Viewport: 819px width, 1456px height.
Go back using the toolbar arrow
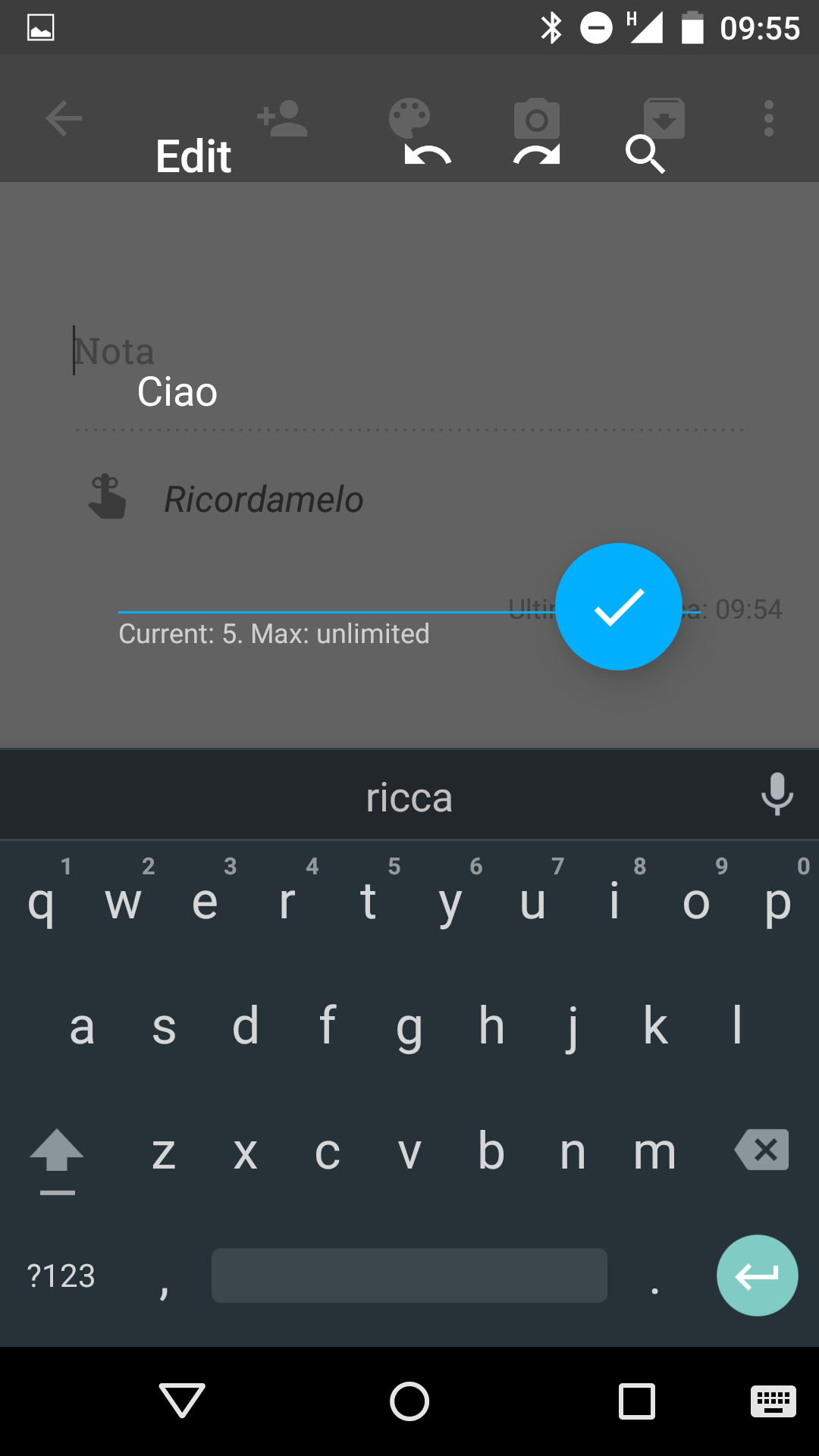64,118
